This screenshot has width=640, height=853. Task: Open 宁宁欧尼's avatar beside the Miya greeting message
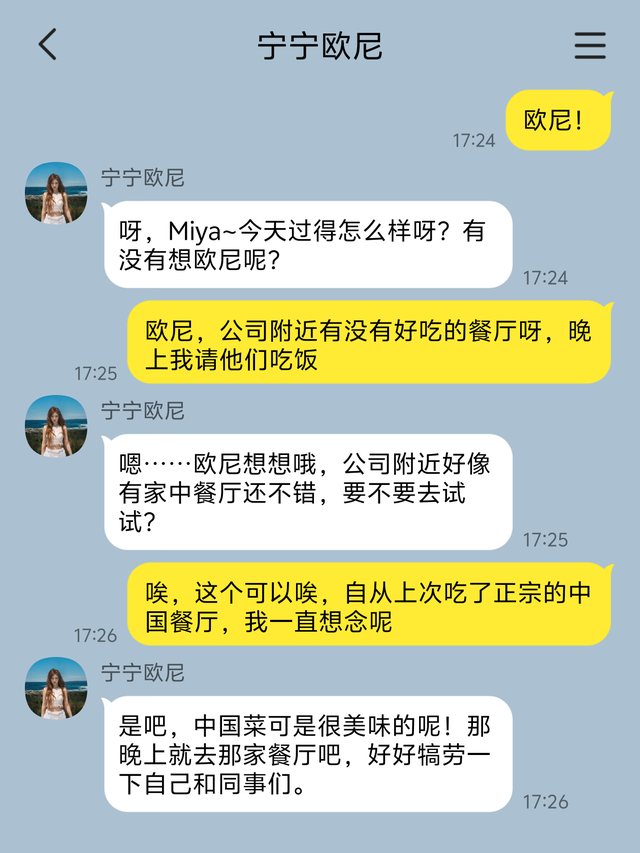pos(56,193)
